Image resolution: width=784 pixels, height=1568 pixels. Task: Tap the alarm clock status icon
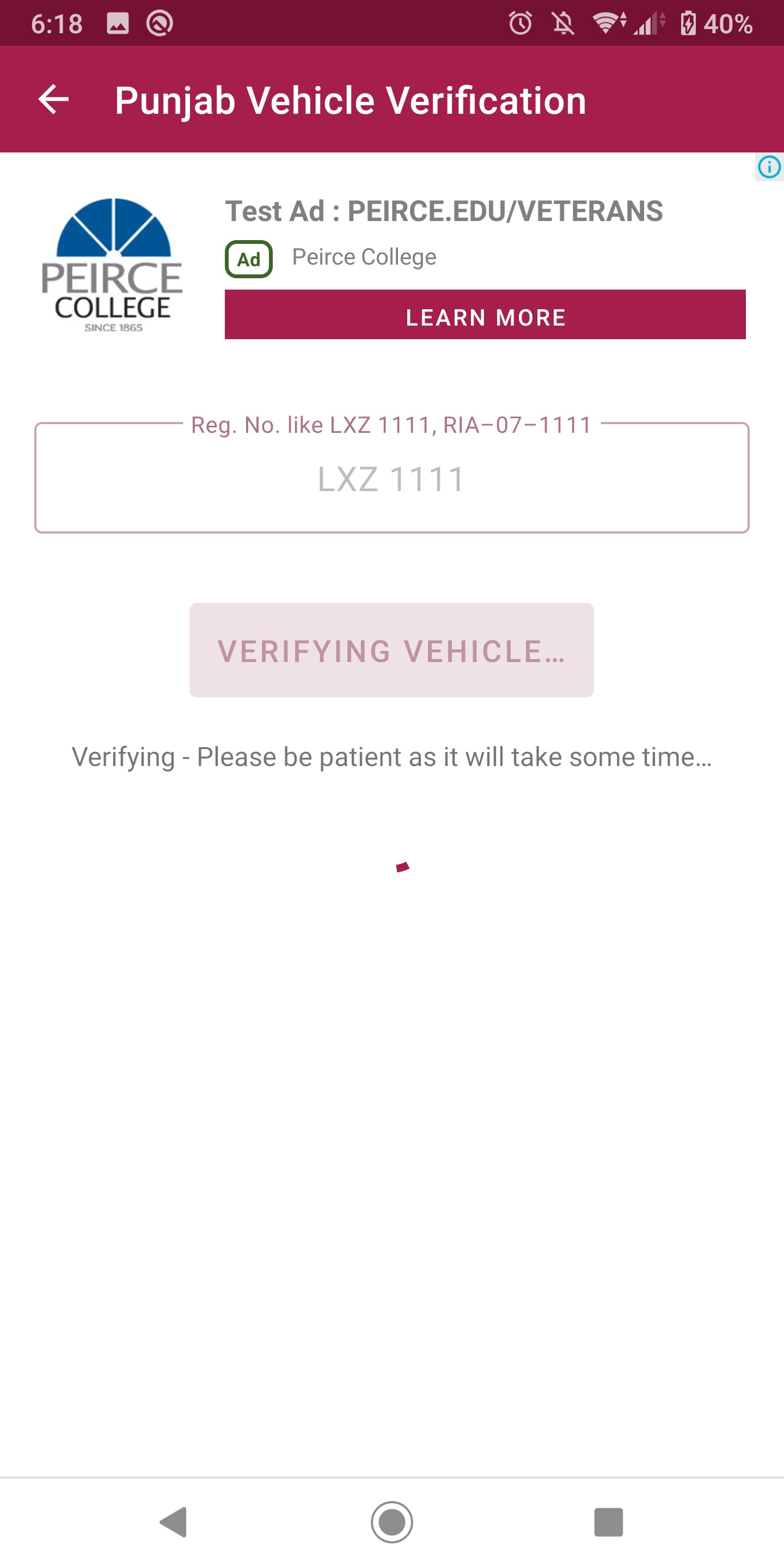(520, 23)
